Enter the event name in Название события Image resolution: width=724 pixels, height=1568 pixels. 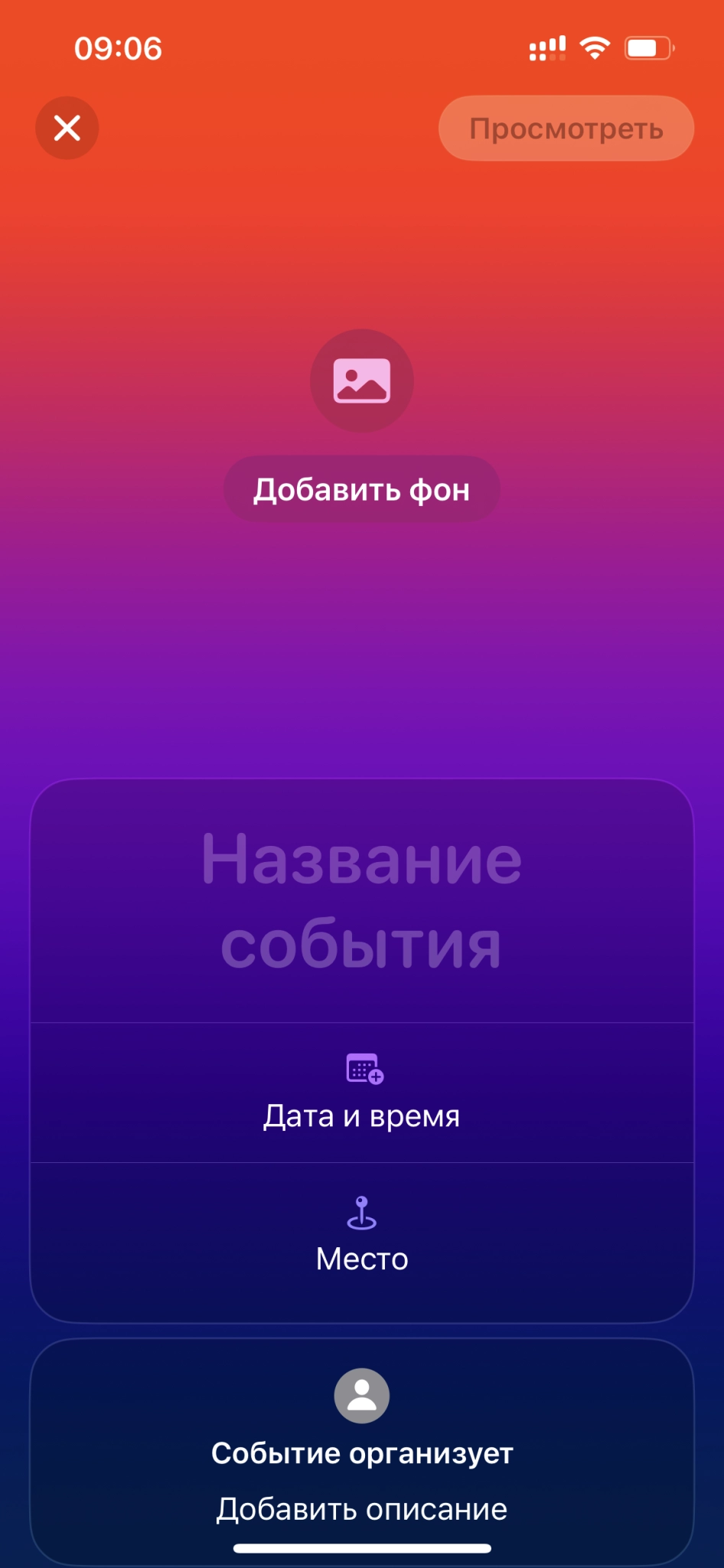click(362, 901)
